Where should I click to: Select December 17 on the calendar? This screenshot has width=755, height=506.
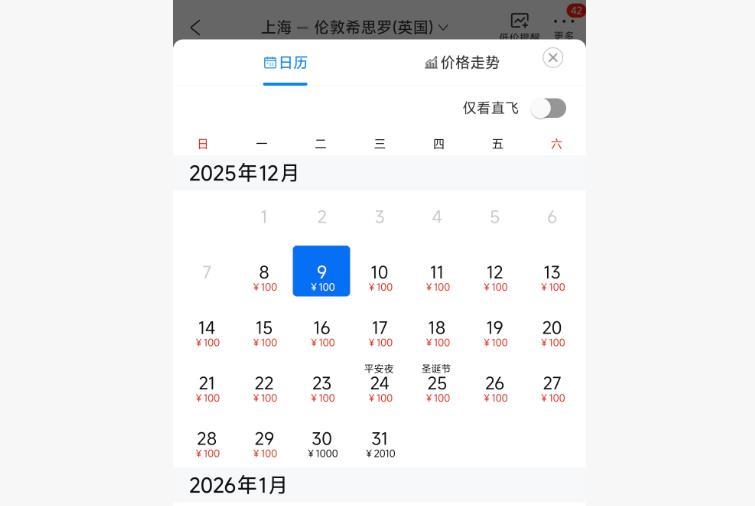point(379,332)
